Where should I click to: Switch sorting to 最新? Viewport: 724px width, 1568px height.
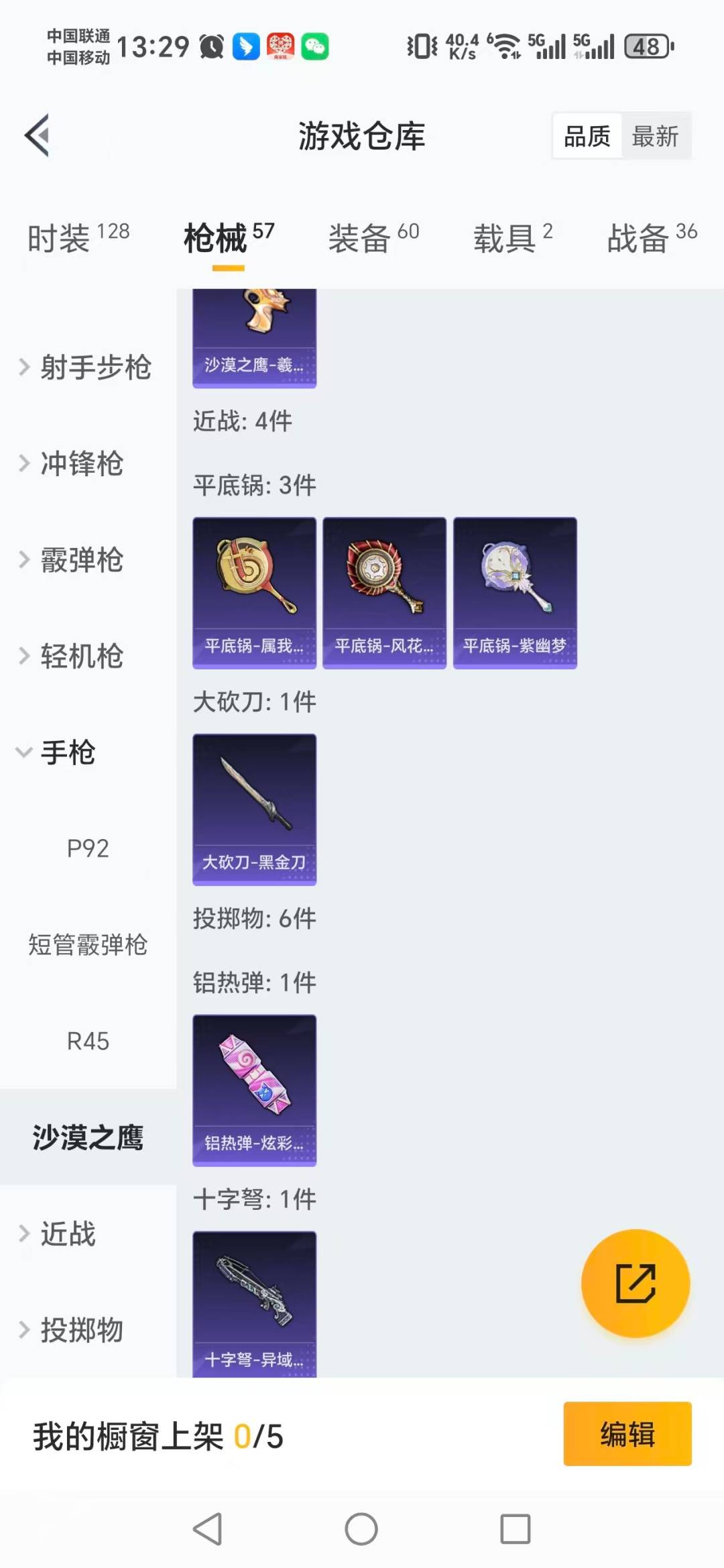click(x=655, y=135)
